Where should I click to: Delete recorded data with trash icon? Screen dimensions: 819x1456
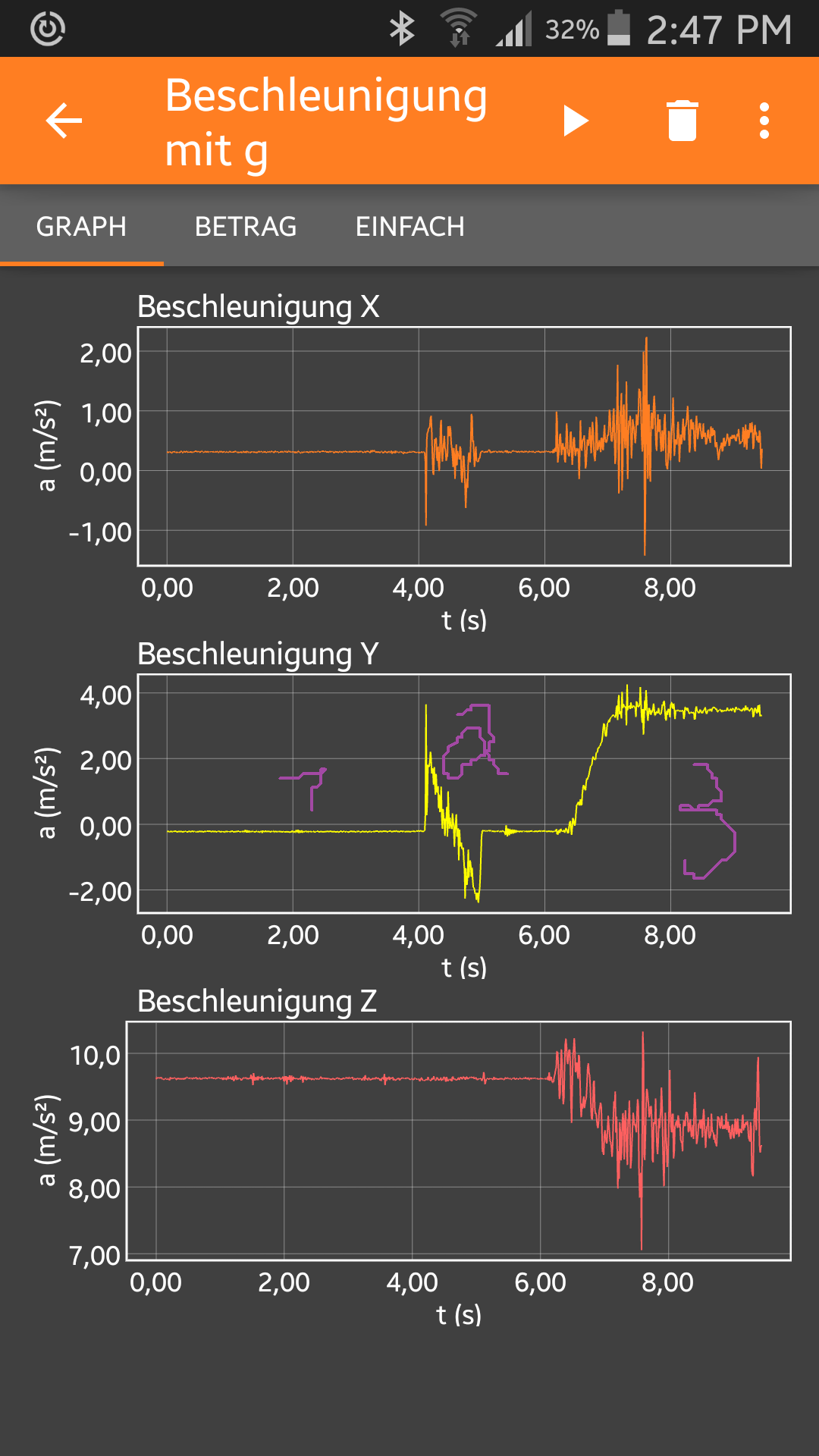pos(682,121)
